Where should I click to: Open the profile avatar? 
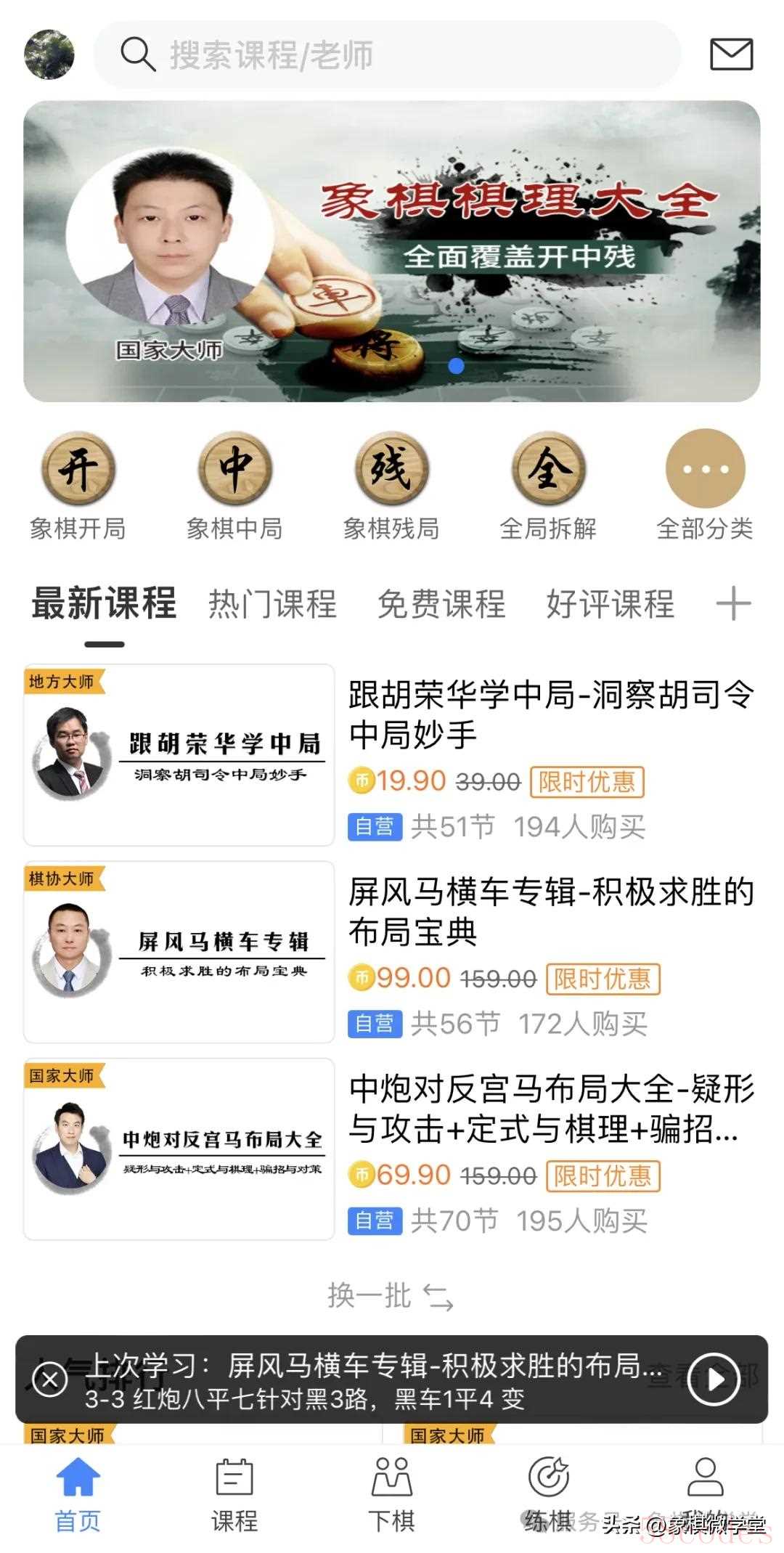(x=49, y=54)
